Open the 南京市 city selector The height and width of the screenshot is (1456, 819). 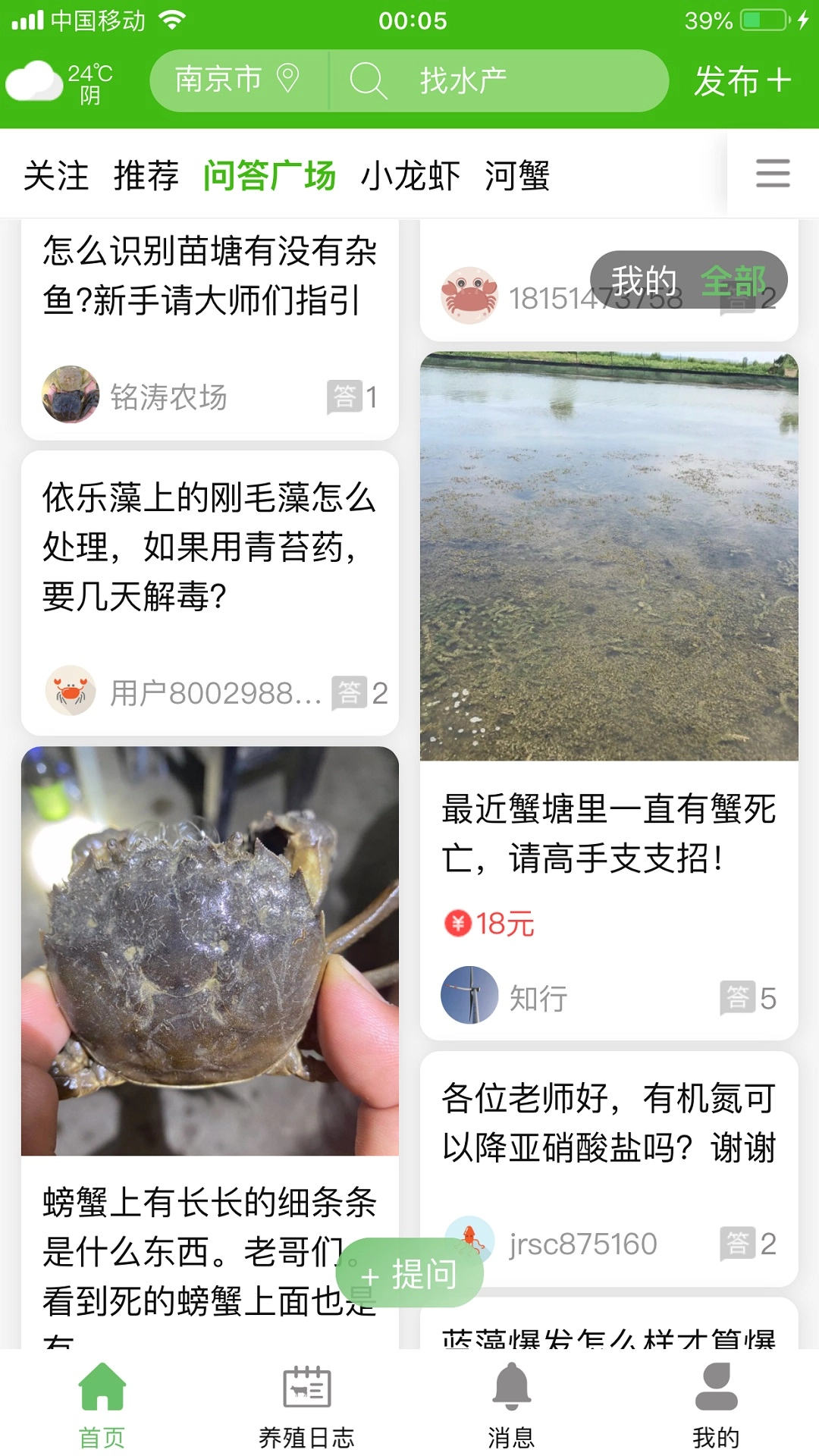pos(217,79)
